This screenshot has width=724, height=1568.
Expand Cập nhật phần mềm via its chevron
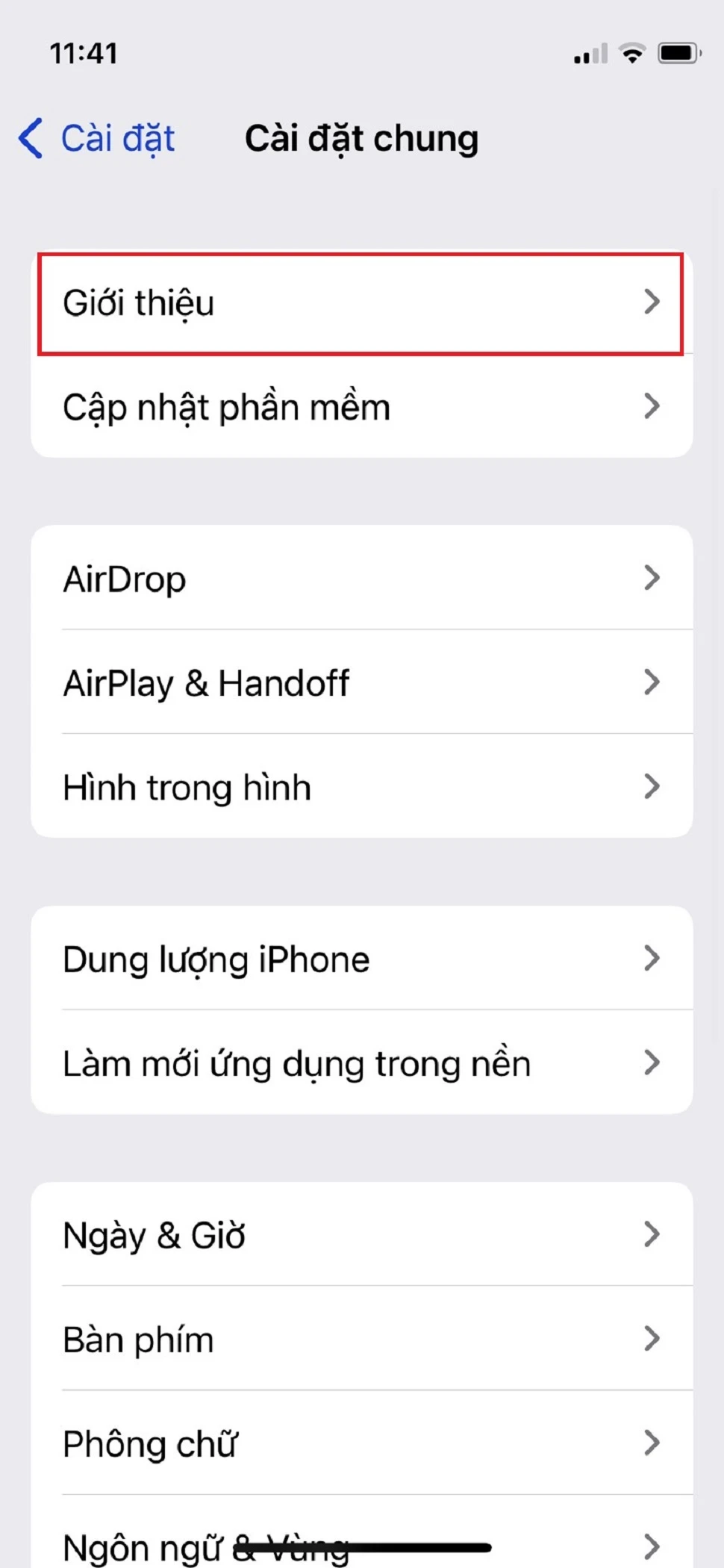653,405
